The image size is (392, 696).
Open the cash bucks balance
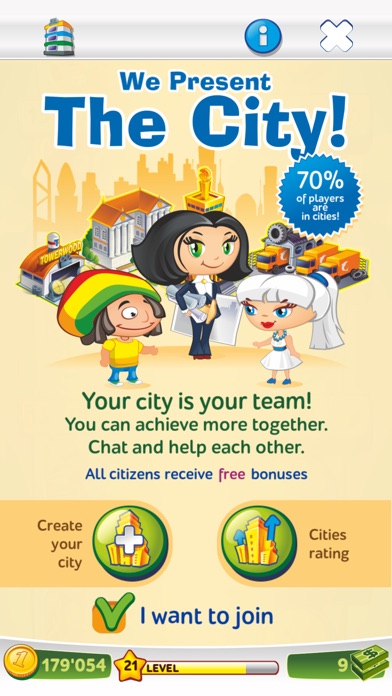338,664
